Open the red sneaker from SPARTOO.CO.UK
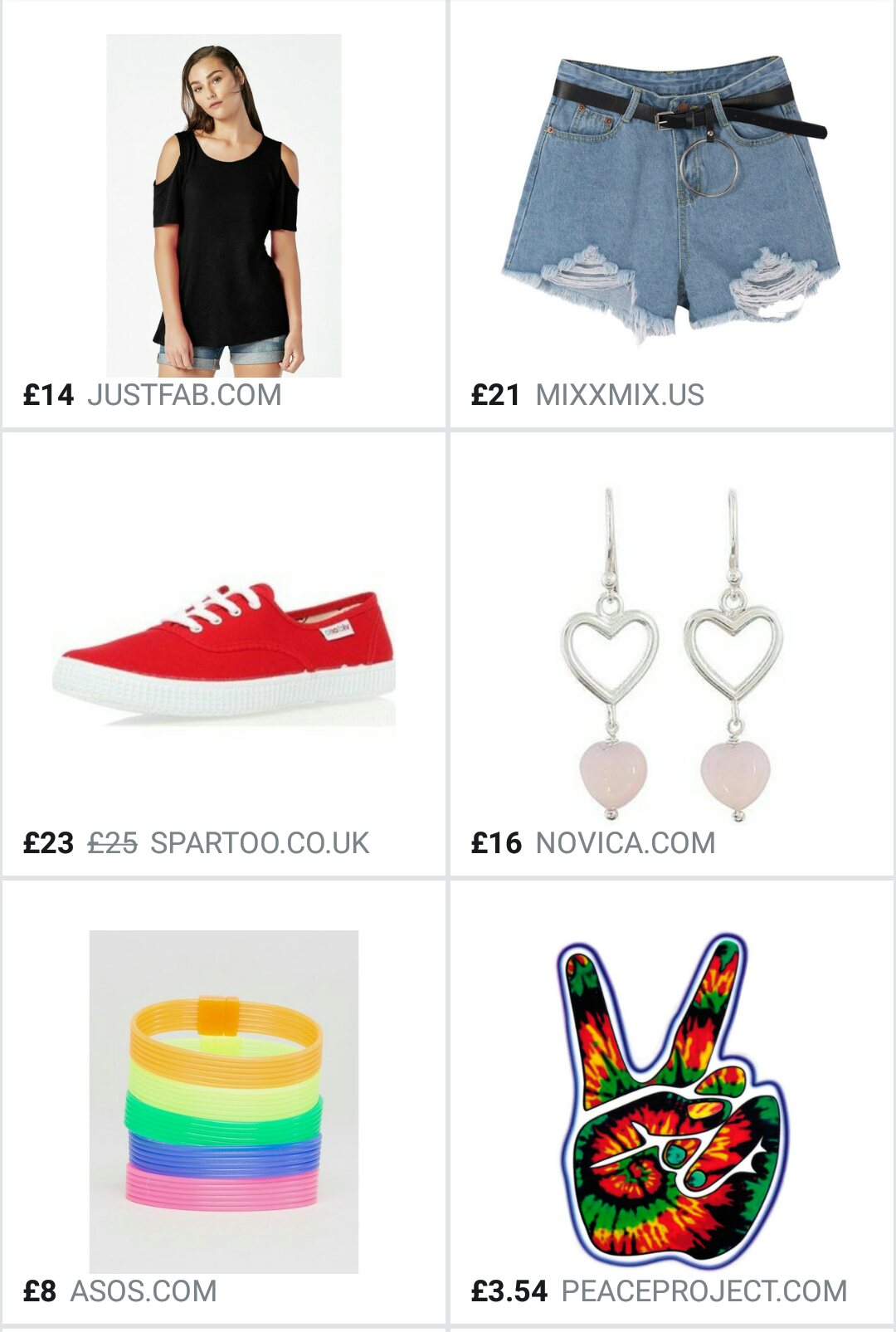Viewport: 896px width, 1332px height. pyautogui.click(x=223, y=651)
